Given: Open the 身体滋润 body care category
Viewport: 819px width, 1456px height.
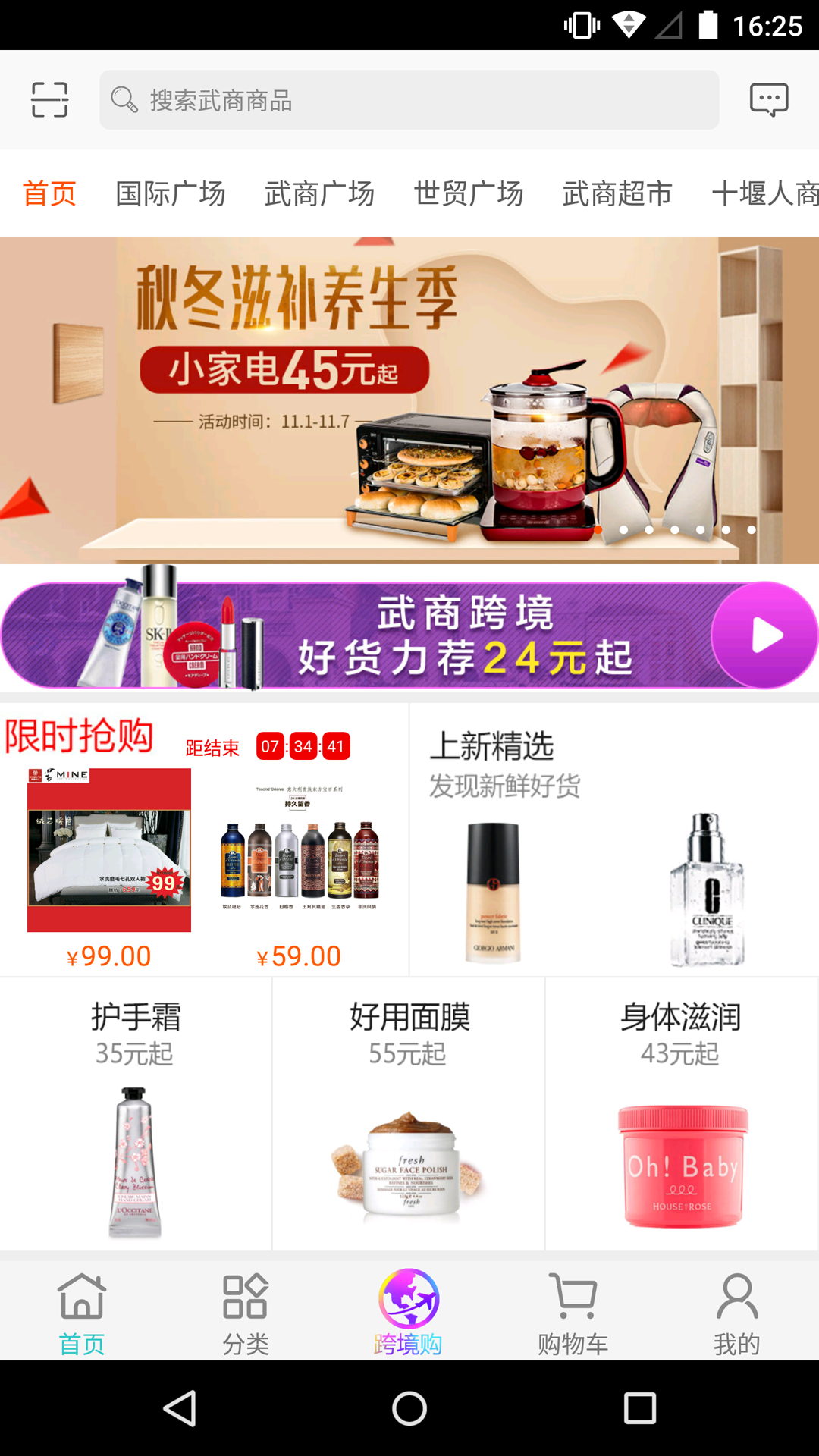Looking at the screenshot, I should (681, 1113).
